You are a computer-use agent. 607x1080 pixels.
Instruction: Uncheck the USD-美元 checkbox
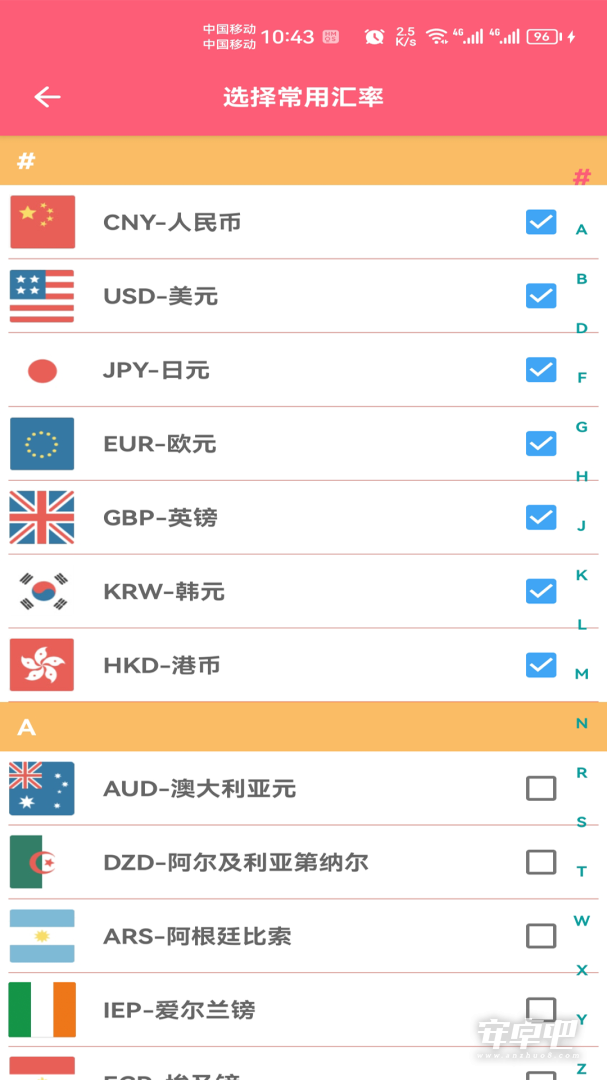coord(541,295)
